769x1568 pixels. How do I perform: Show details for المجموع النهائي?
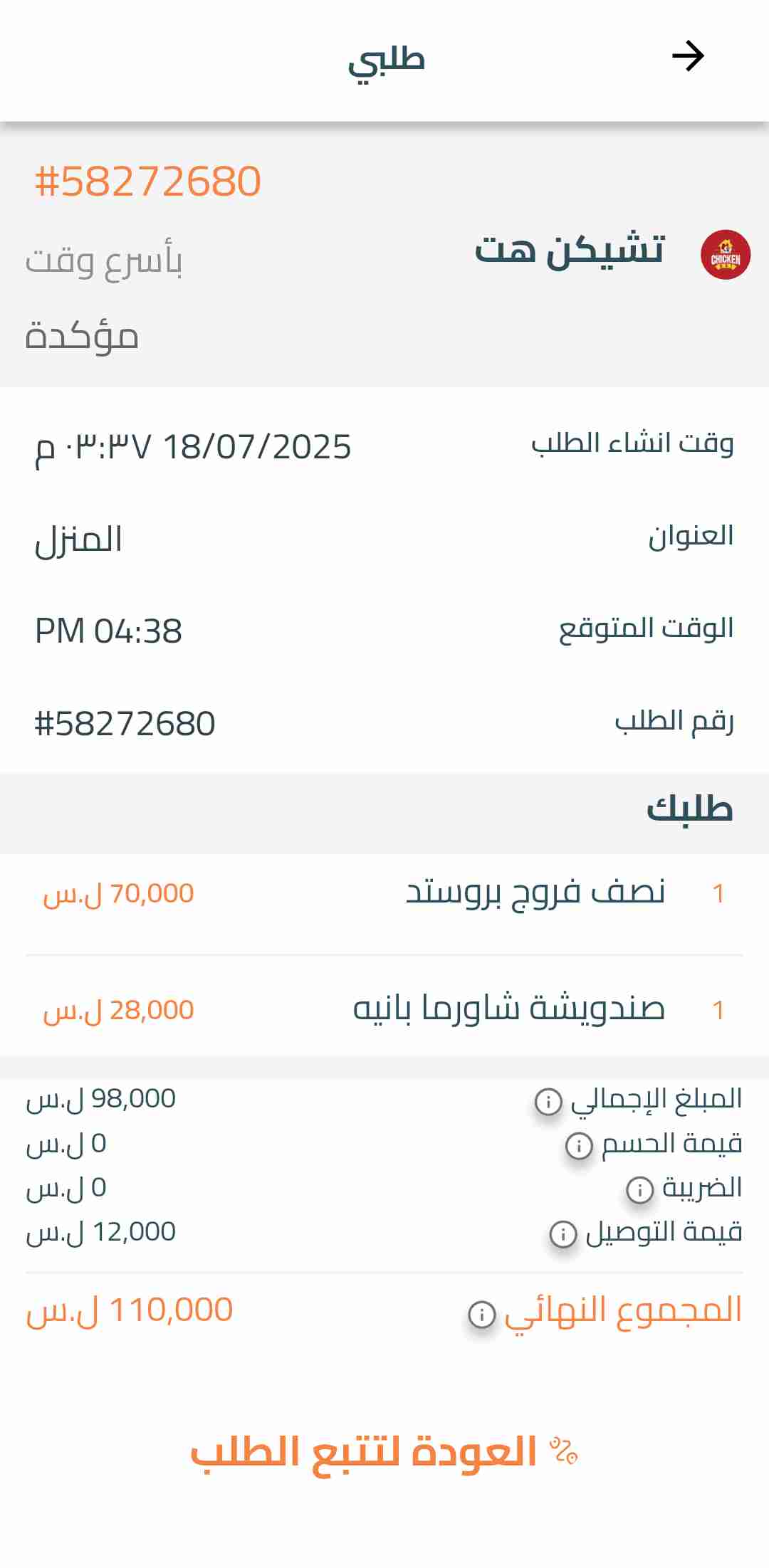pos(482,1314)
